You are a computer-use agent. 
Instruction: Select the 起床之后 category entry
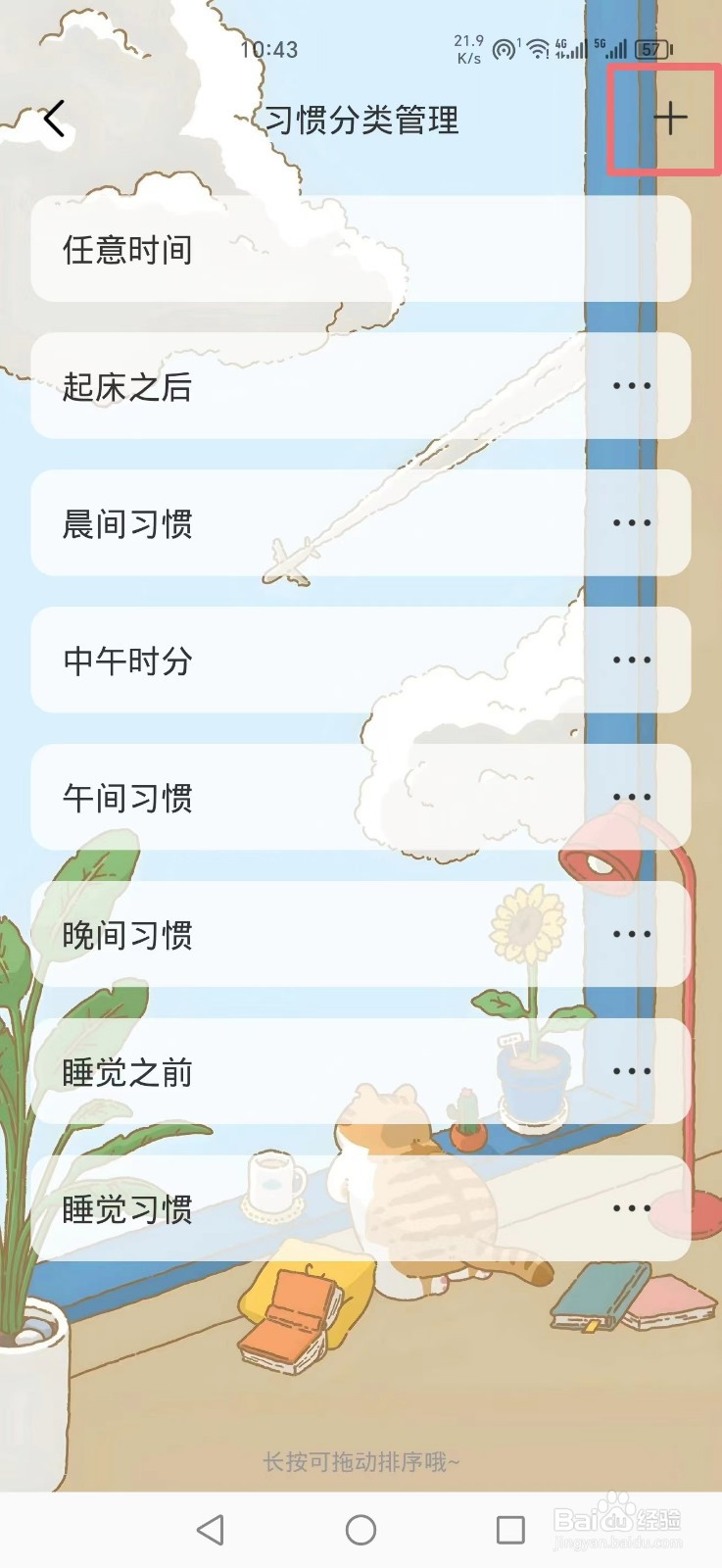coord(294,386)
